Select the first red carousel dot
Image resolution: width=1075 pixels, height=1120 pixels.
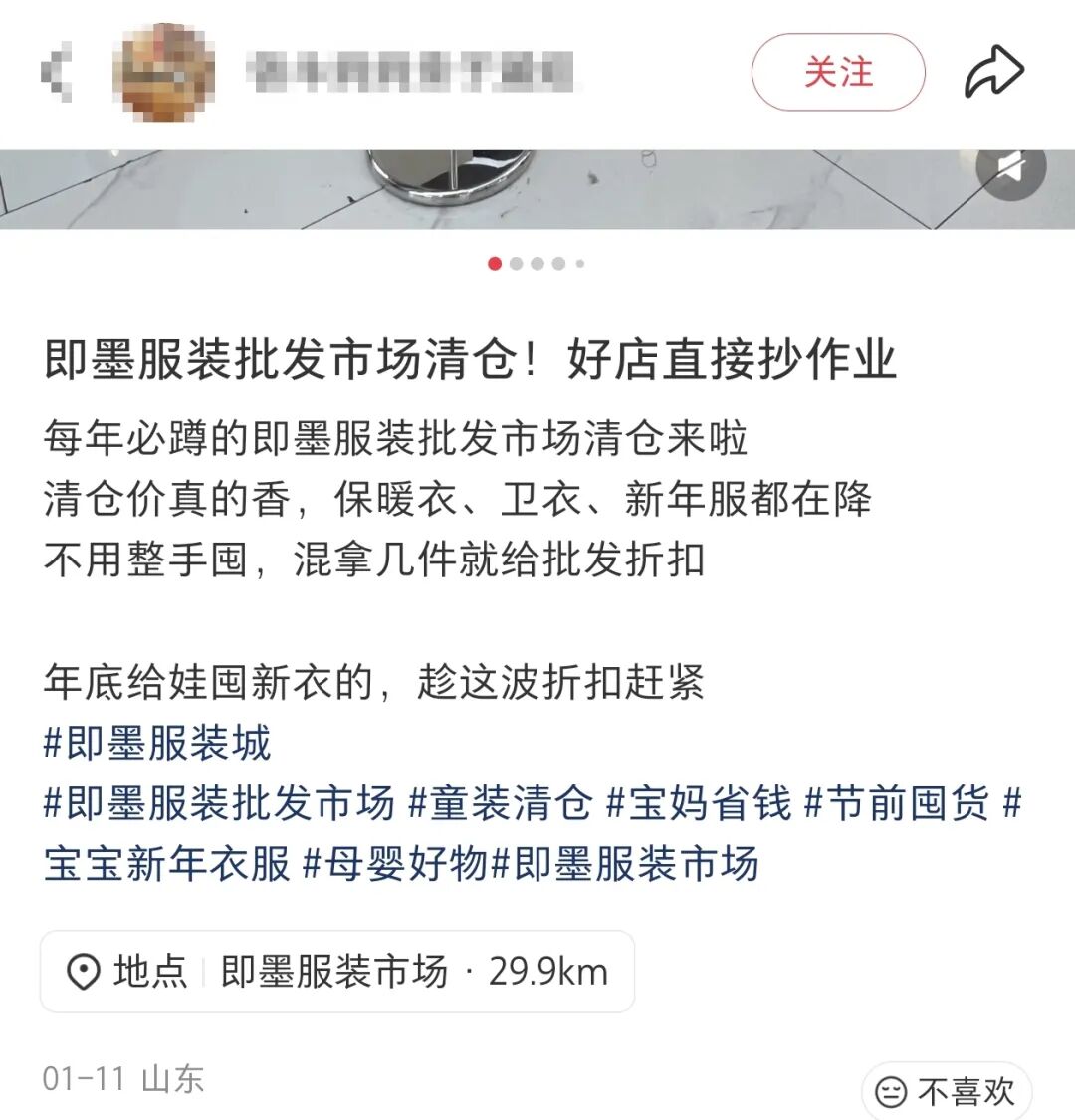tap(493, 265)
